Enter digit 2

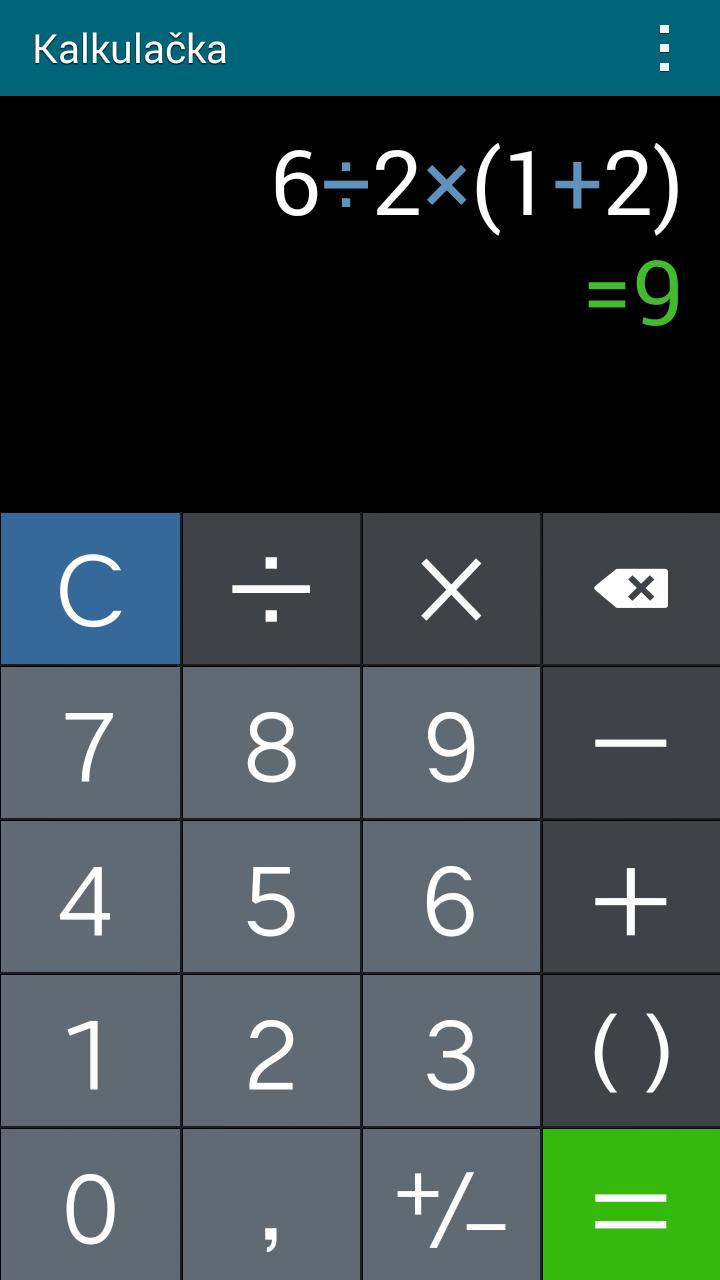(x=271, y=1052)
